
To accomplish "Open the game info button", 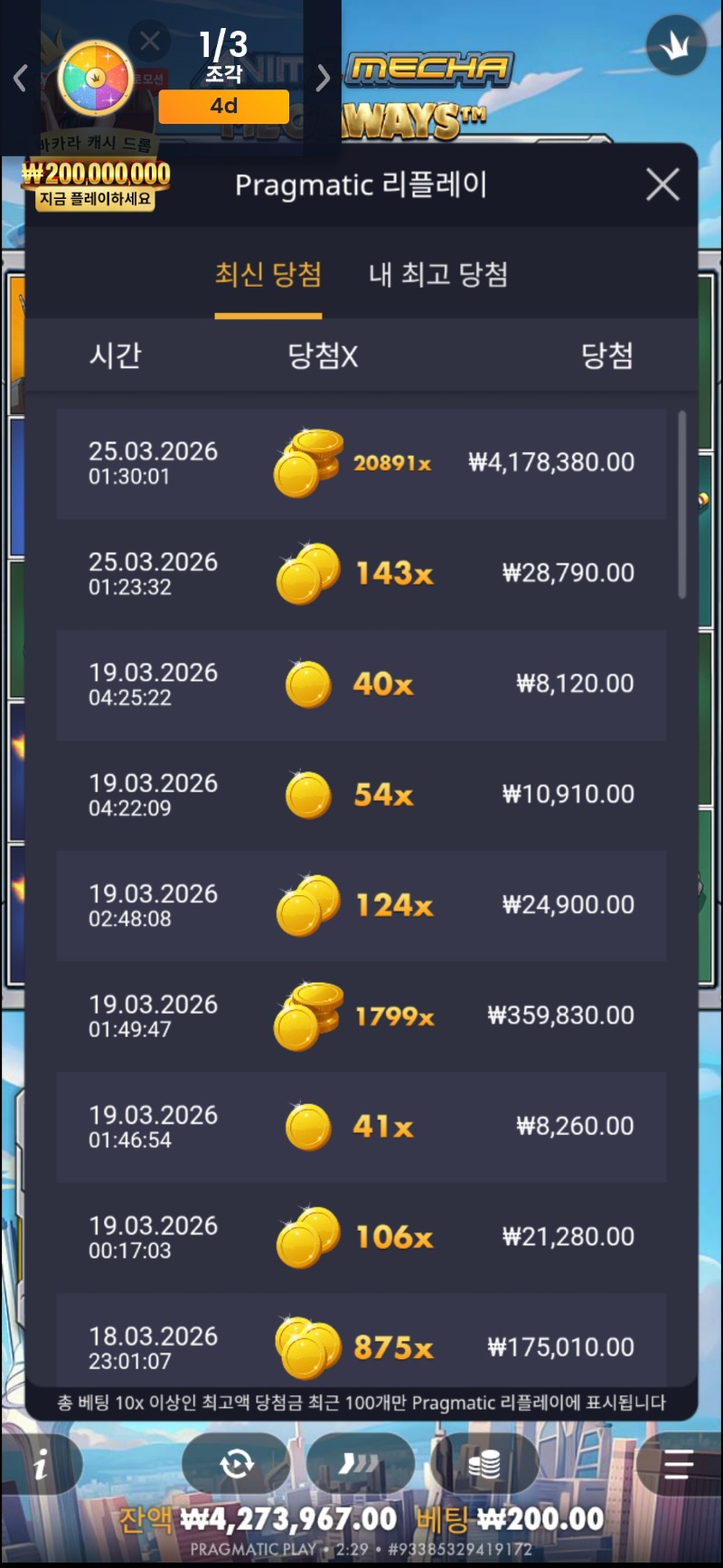I will (41, 1466).
